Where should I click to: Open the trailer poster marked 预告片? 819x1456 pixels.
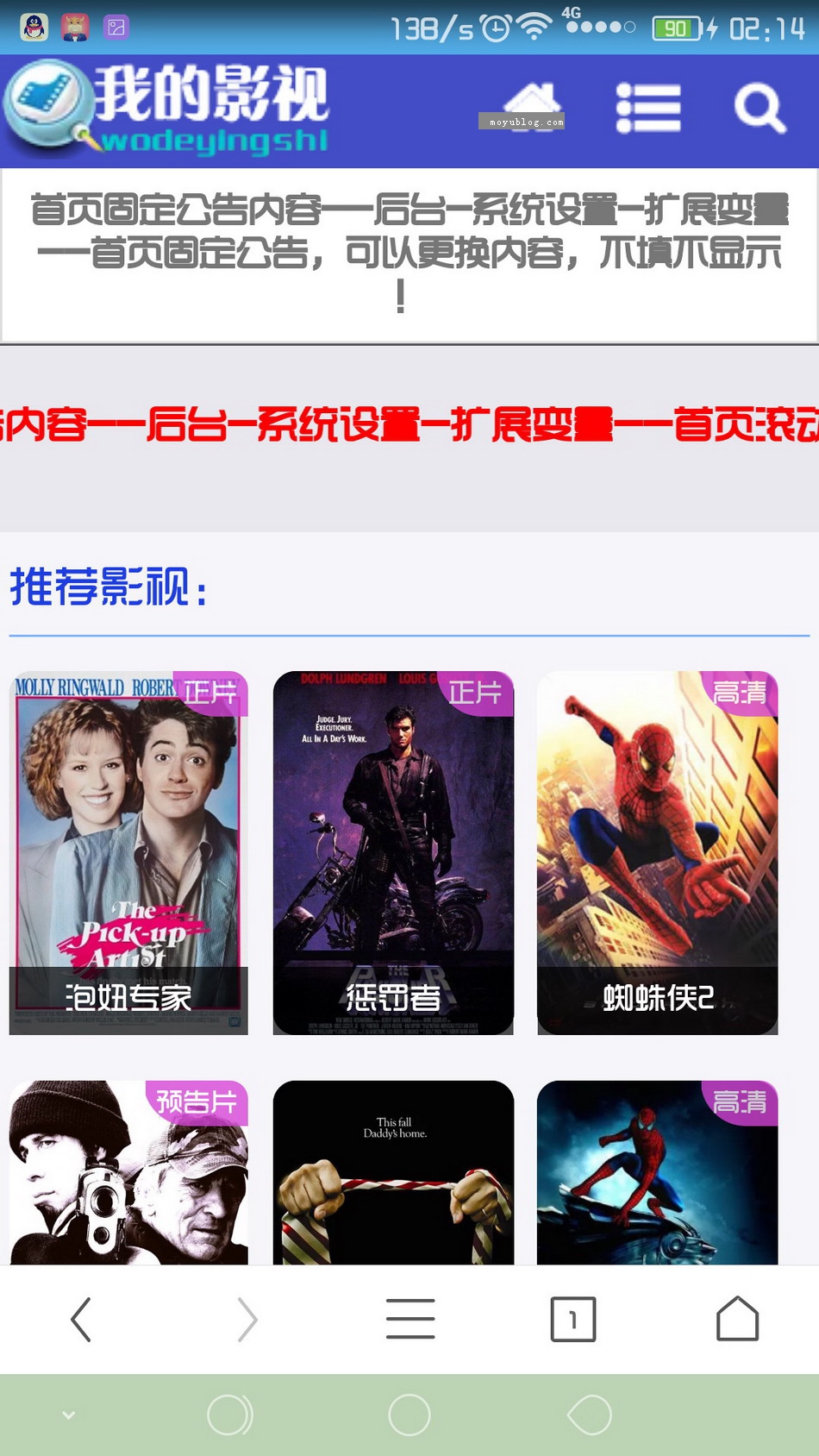(128, 1172)
